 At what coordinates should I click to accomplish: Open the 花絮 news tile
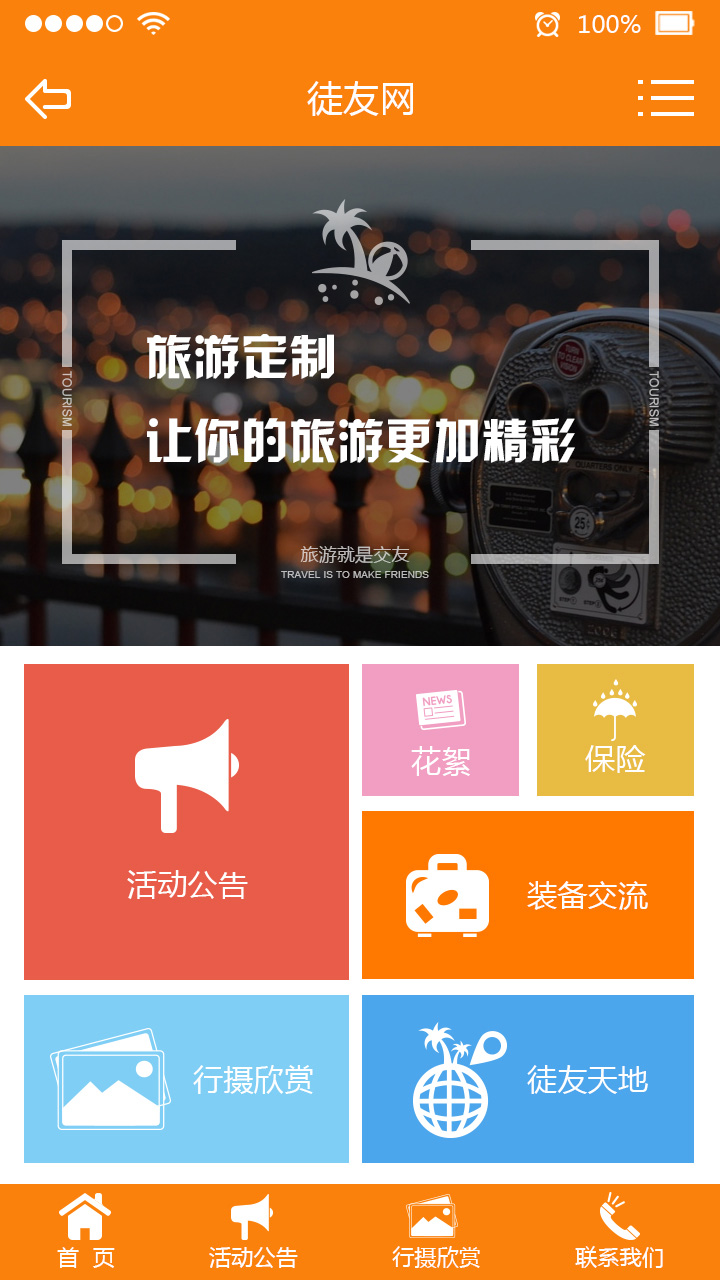click(440, 730)
